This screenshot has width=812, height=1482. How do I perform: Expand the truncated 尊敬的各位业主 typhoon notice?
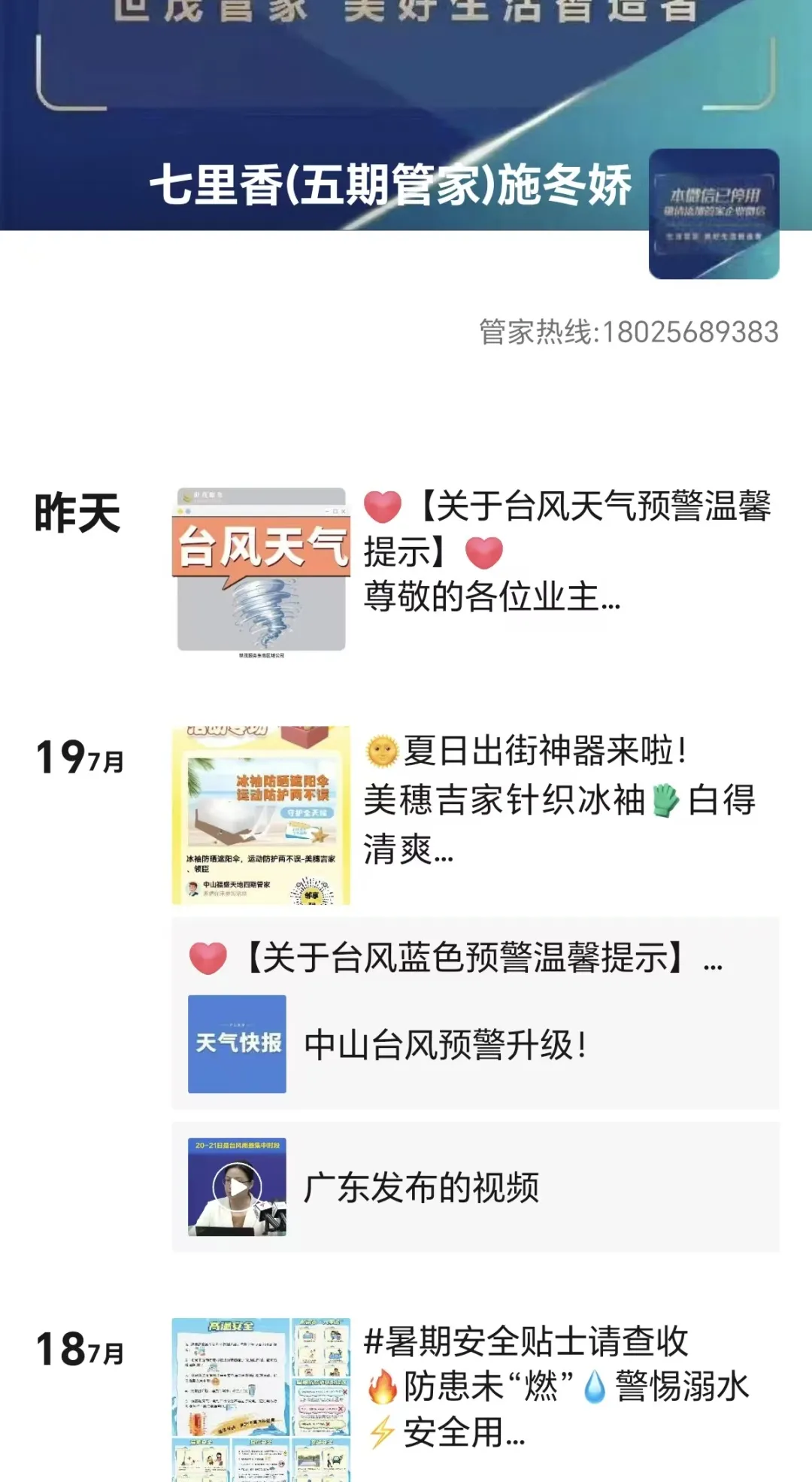tap(489, 594)
